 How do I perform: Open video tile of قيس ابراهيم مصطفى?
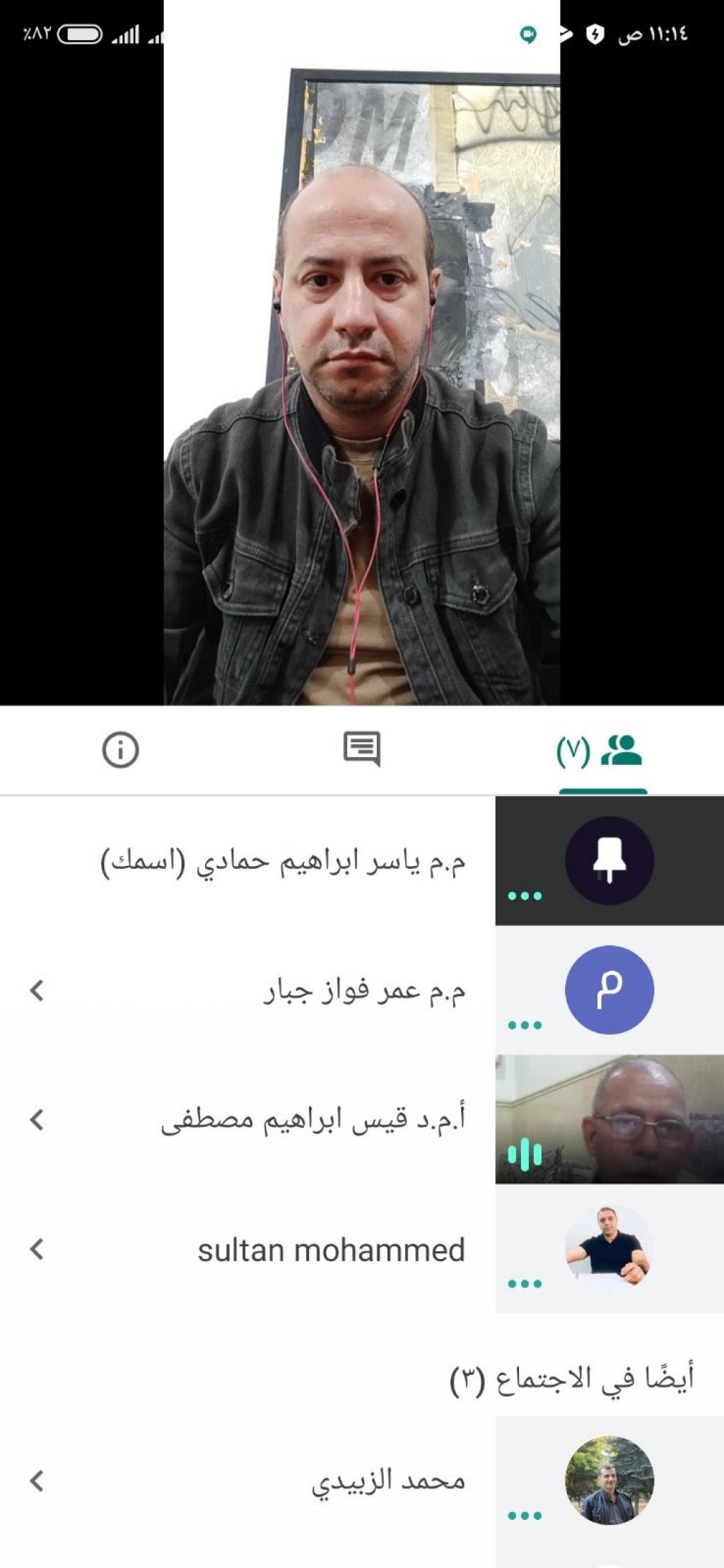tap(609, 1120)
